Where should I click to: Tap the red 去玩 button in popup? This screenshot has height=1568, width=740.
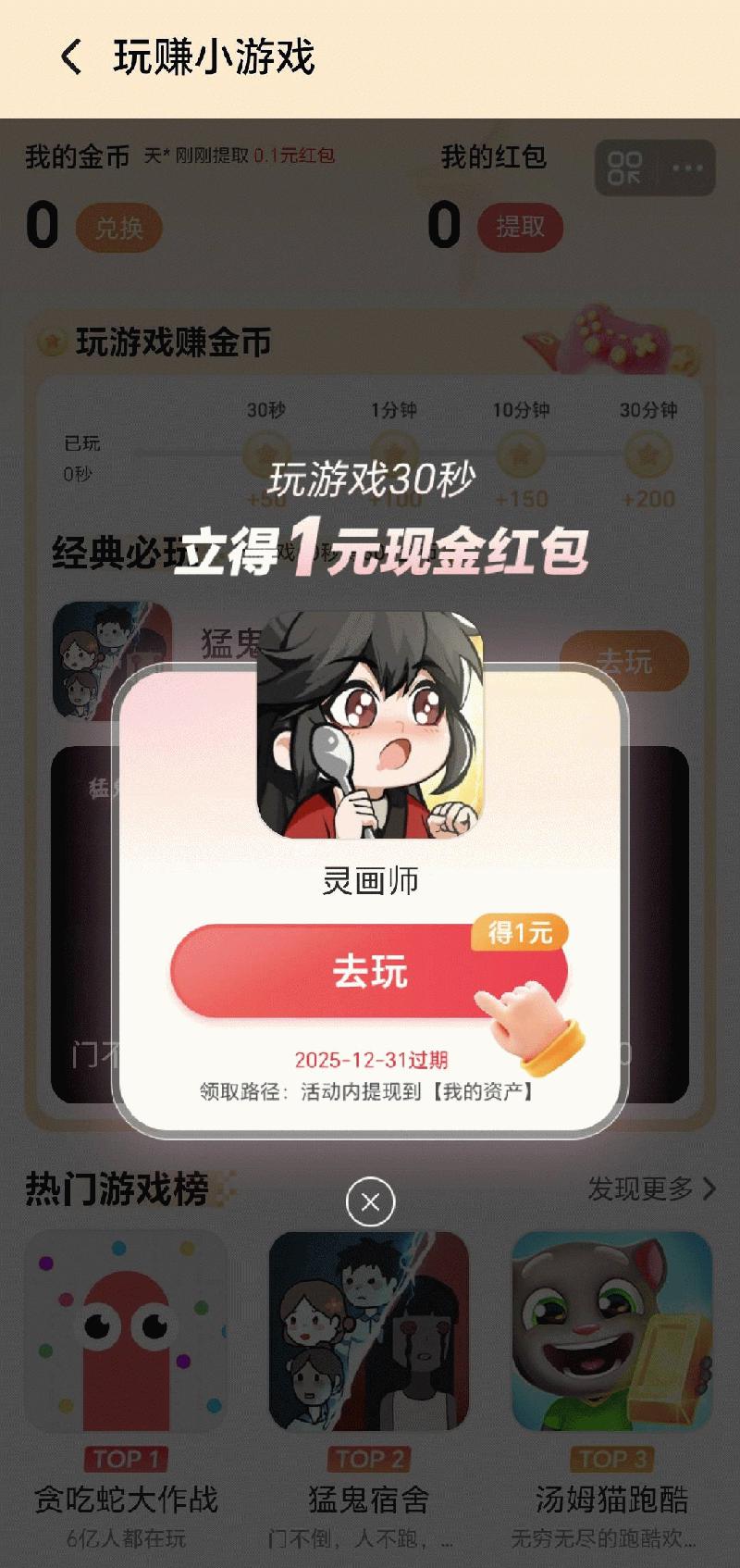click(368, 972)
